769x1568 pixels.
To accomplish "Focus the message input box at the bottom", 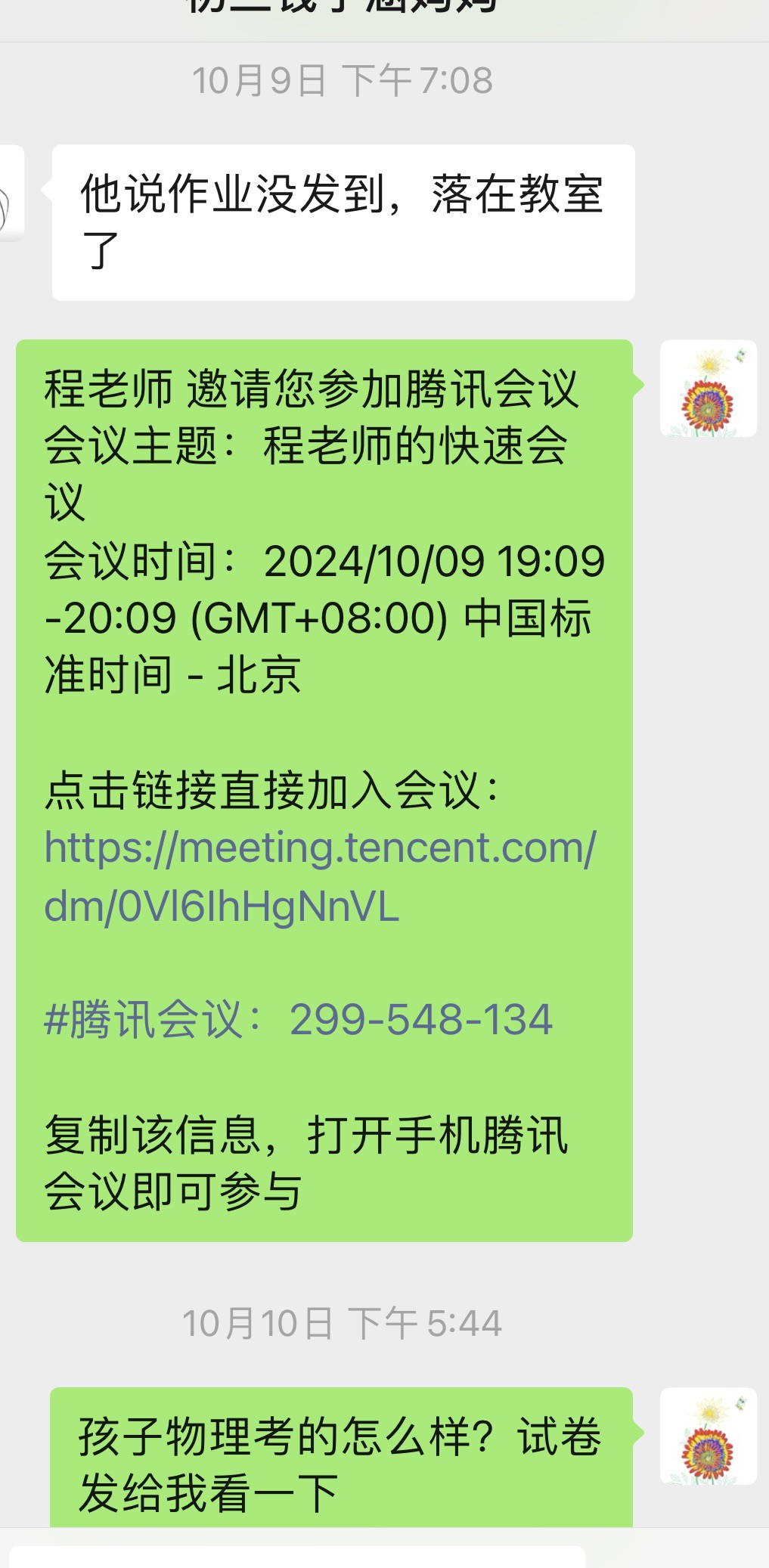I will coord(296,1557).
